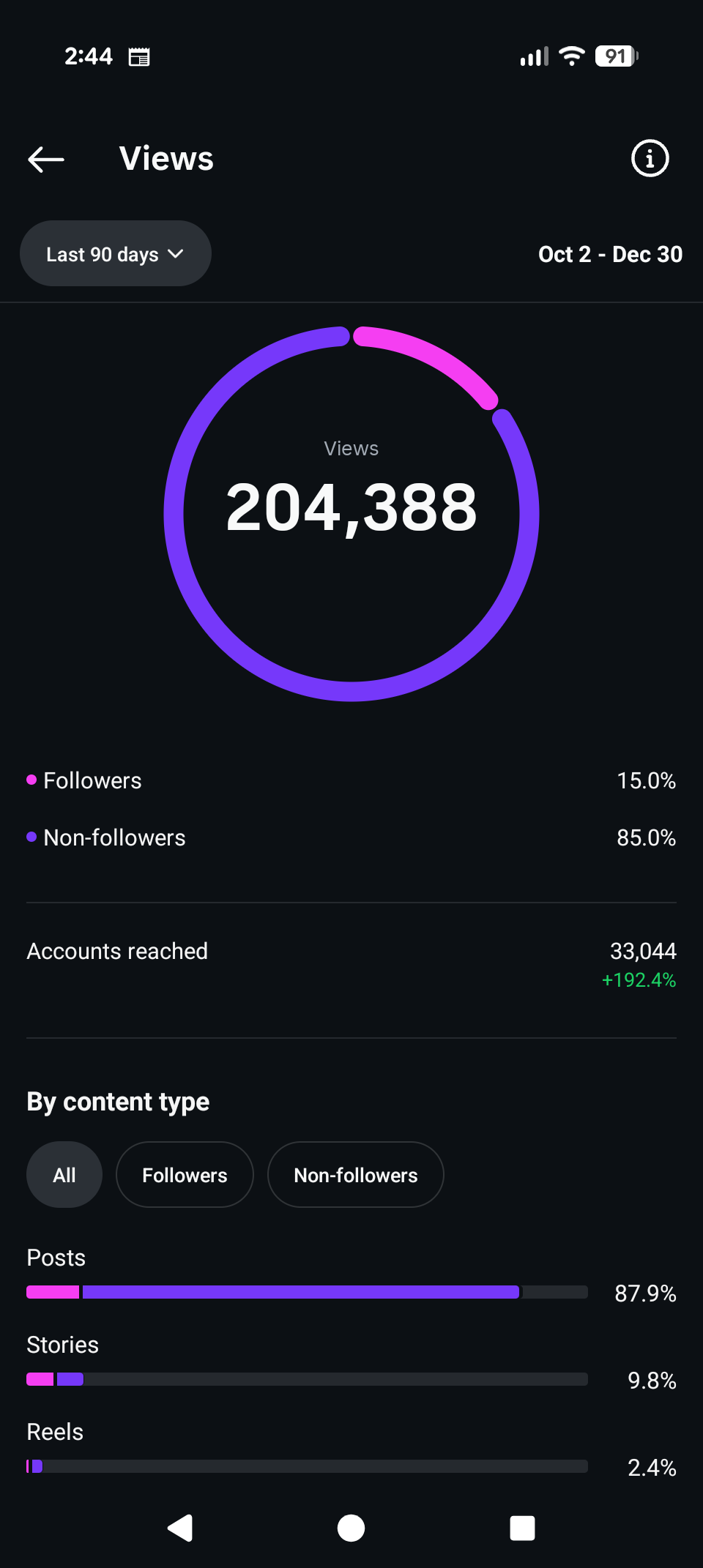Tap the system home button
This screenshot has width=703, height=1568.
(x=351, y=1528)
